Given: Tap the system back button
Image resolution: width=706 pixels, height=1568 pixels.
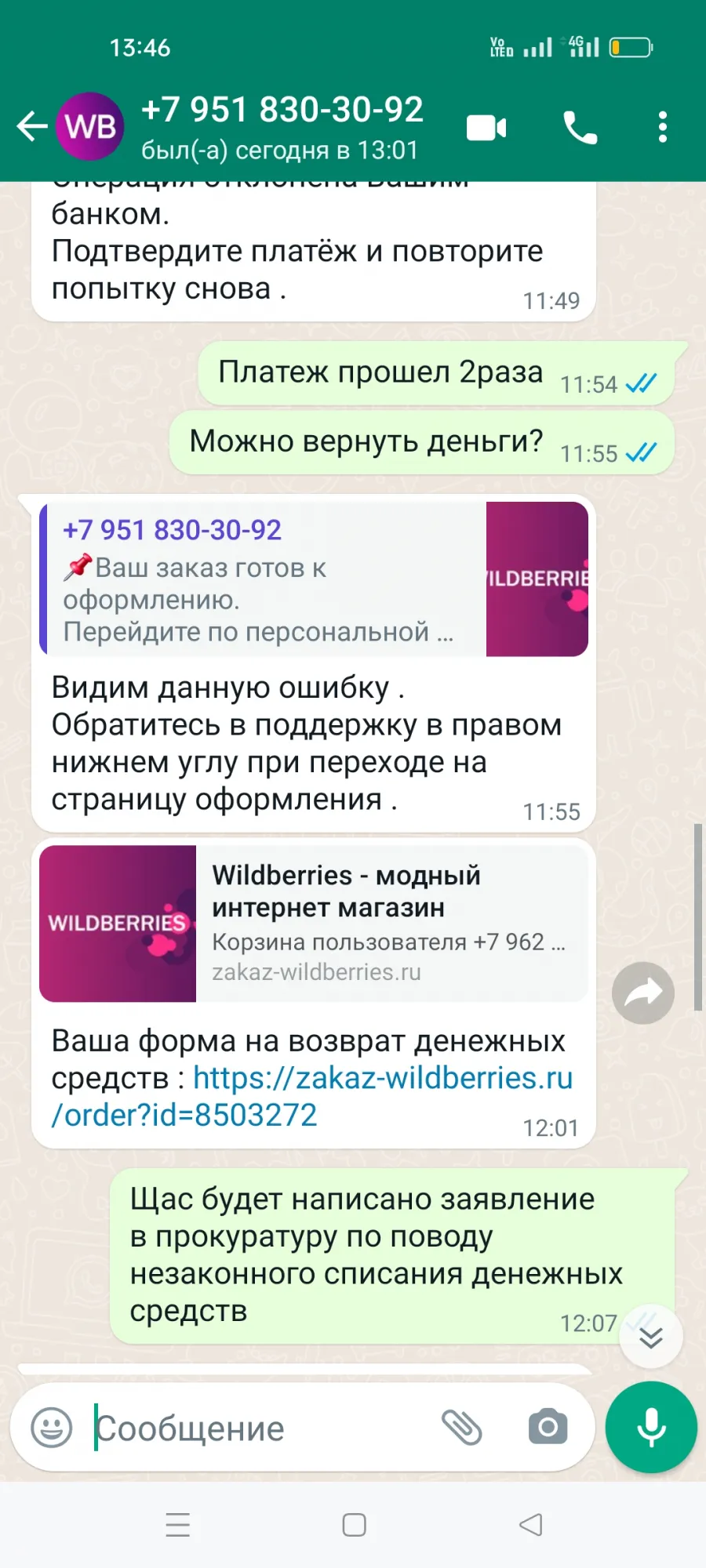Looking at the screenshot, I should (x=531, y=1525).
